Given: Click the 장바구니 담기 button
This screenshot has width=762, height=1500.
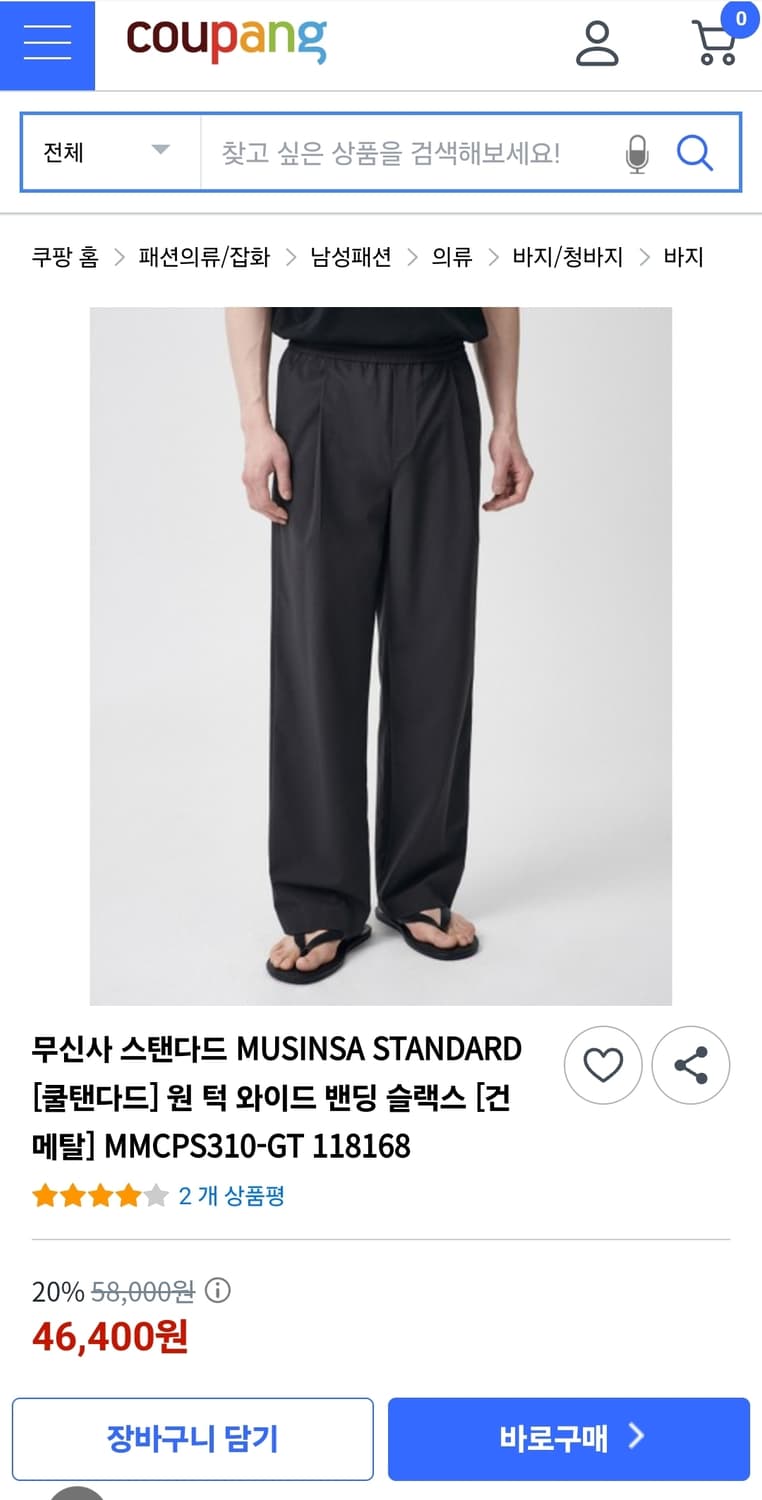Looking at the screenshot, I should [x=193, y=1438].
